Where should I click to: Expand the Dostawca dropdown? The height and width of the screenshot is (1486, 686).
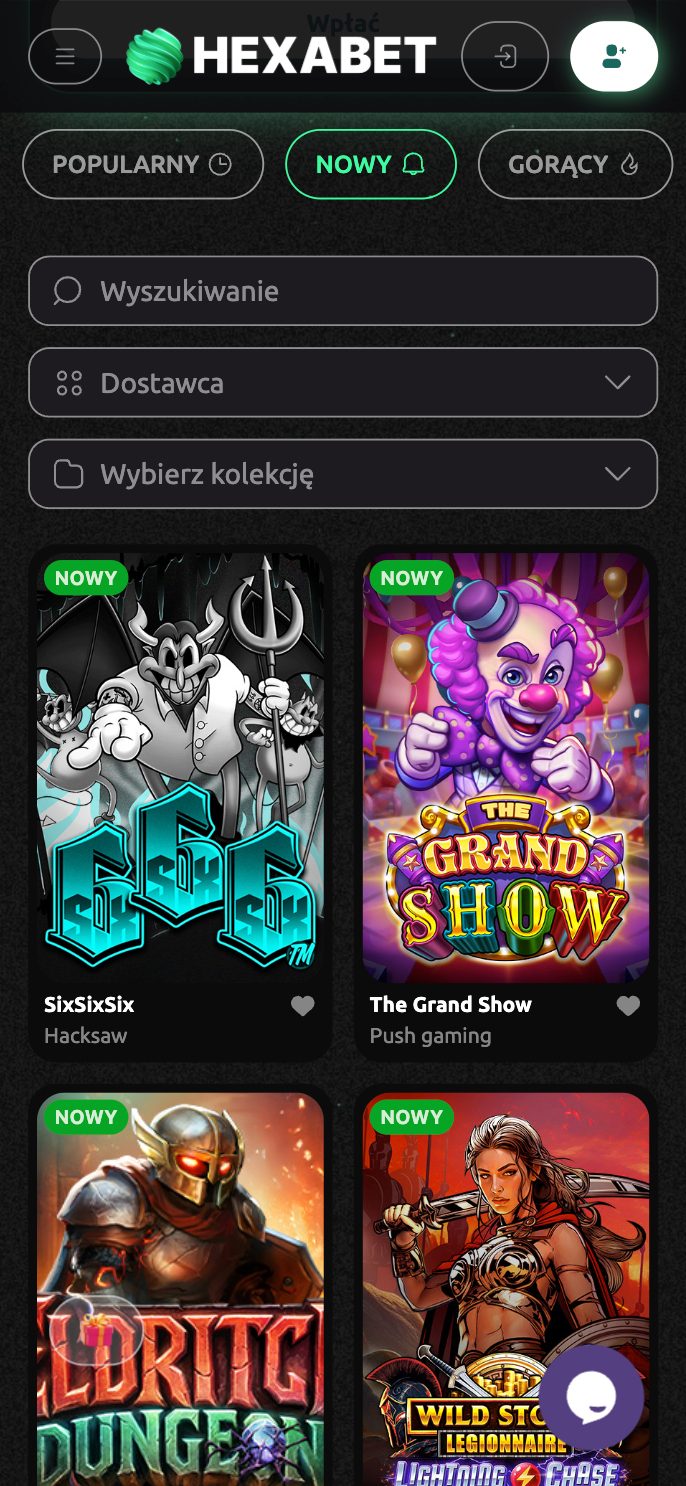tap(343, 382)
